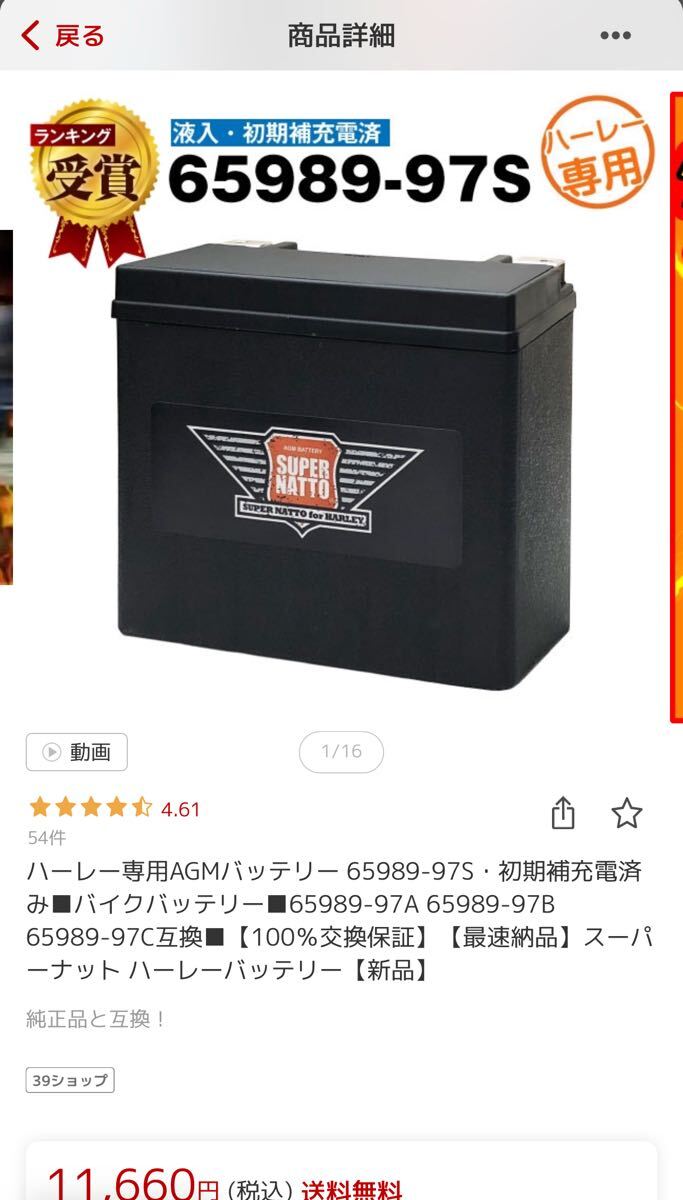The image size is (683, 1200).
Task: Open the 4.61 star rating reviews
Action: click(115, 808)
